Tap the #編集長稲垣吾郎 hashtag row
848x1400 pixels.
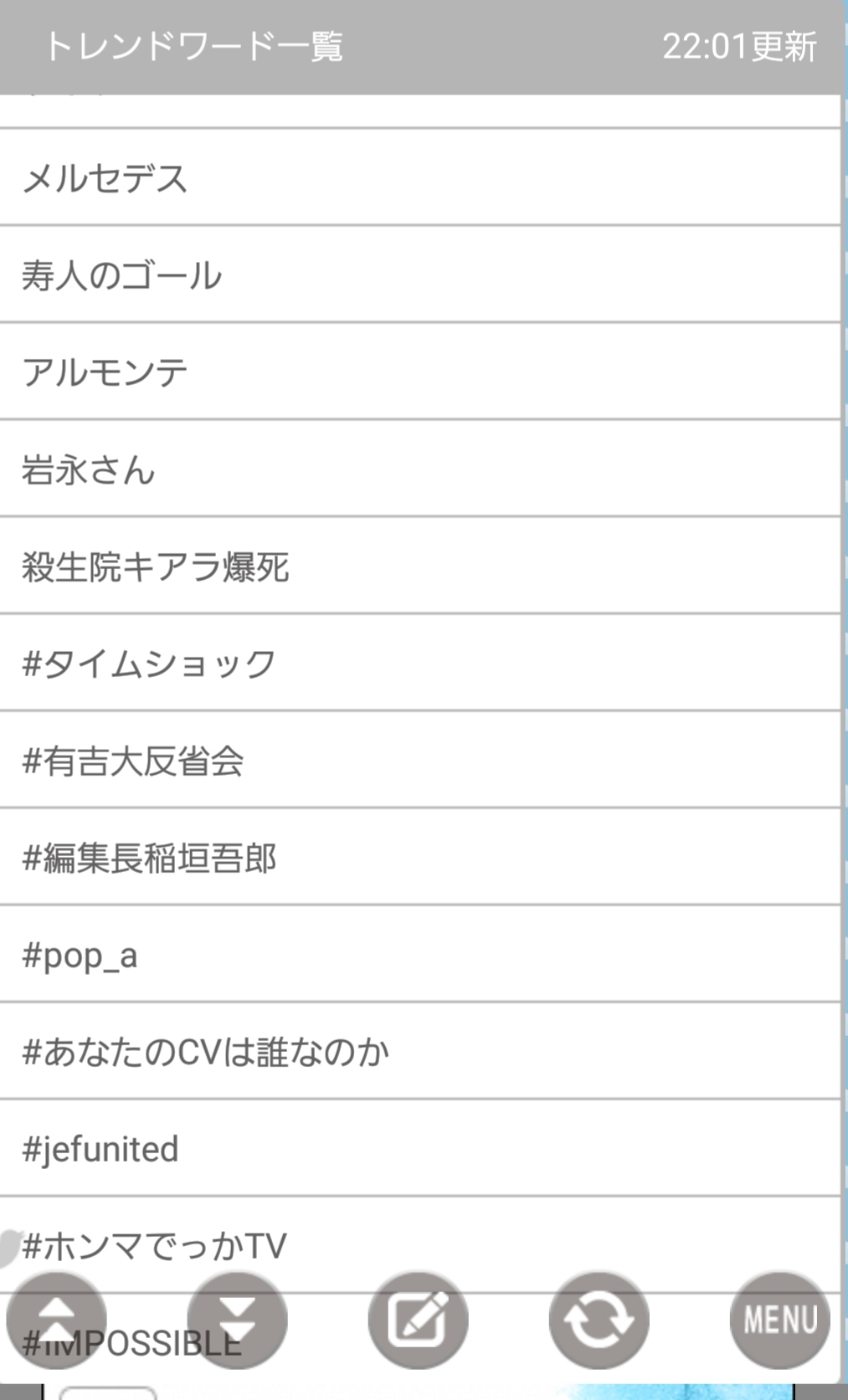(419, 857)
